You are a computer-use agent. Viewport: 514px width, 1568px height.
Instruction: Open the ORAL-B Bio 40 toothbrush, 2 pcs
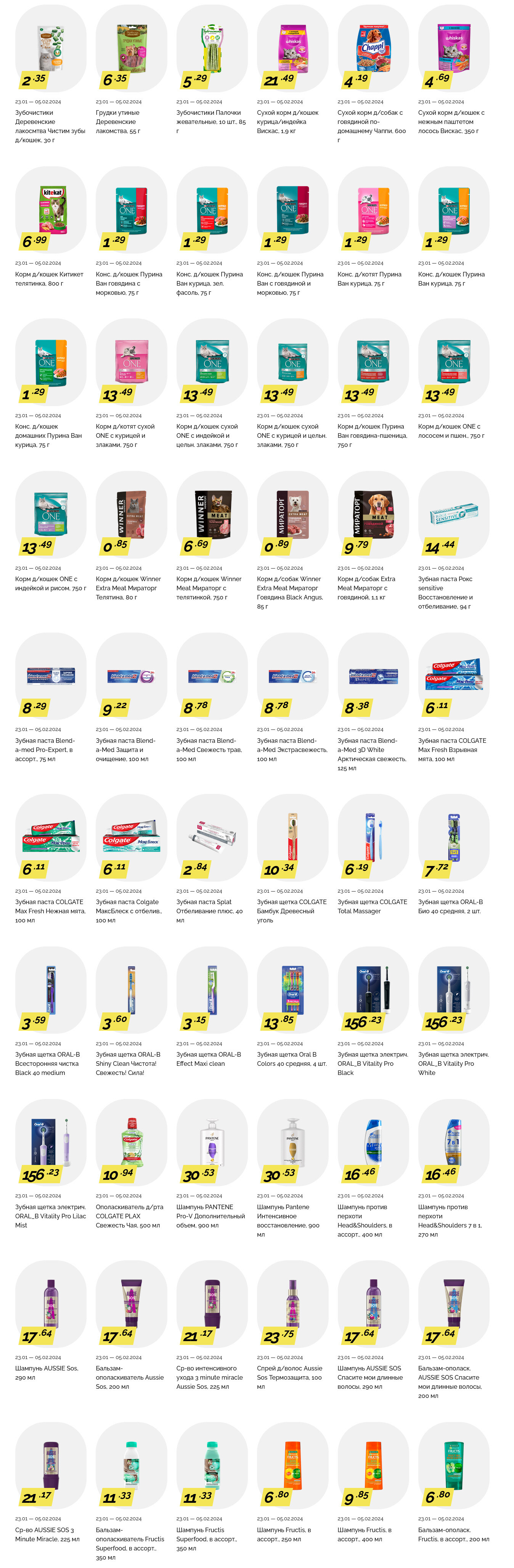453,837
